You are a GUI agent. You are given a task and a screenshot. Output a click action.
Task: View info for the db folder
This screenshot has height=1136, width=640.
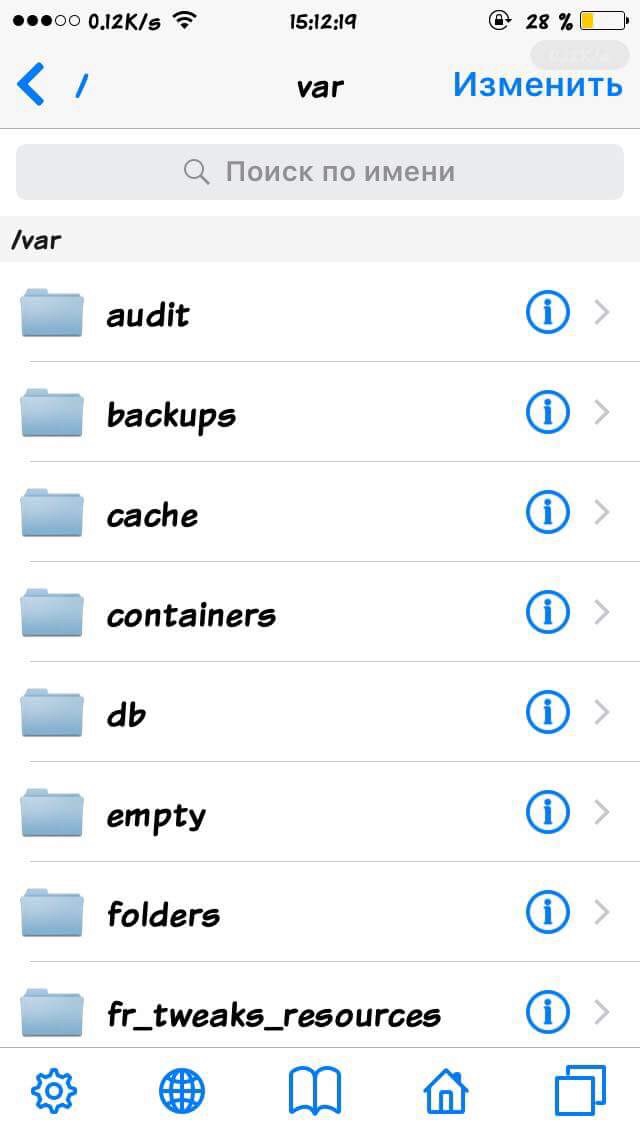547,712
